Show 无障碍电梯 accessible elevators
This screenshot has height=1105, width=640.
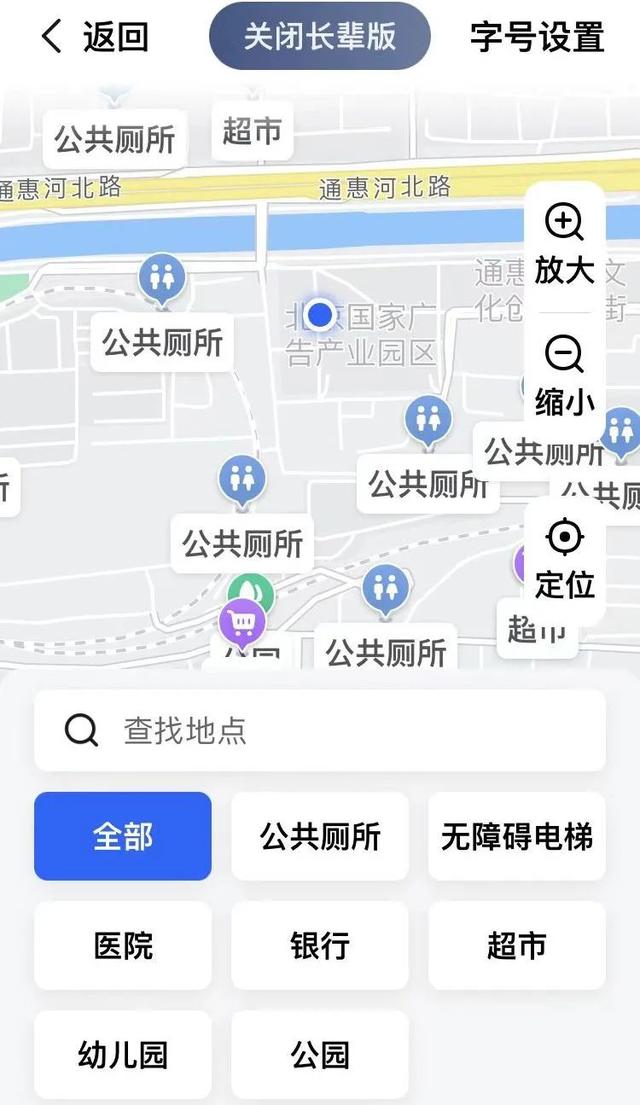(x=517, y=836)
